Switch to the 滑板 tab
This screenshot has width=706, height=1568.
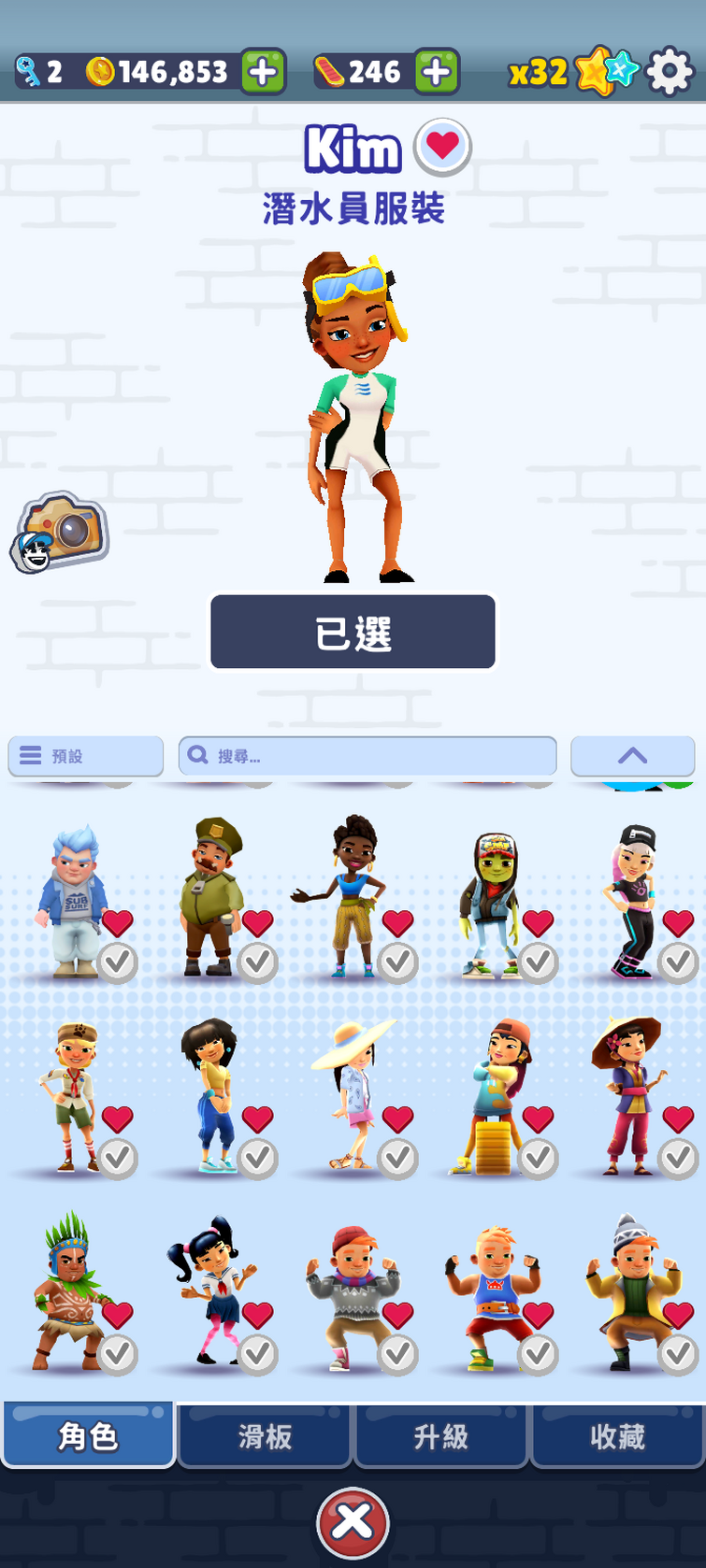pos(265,1435)
